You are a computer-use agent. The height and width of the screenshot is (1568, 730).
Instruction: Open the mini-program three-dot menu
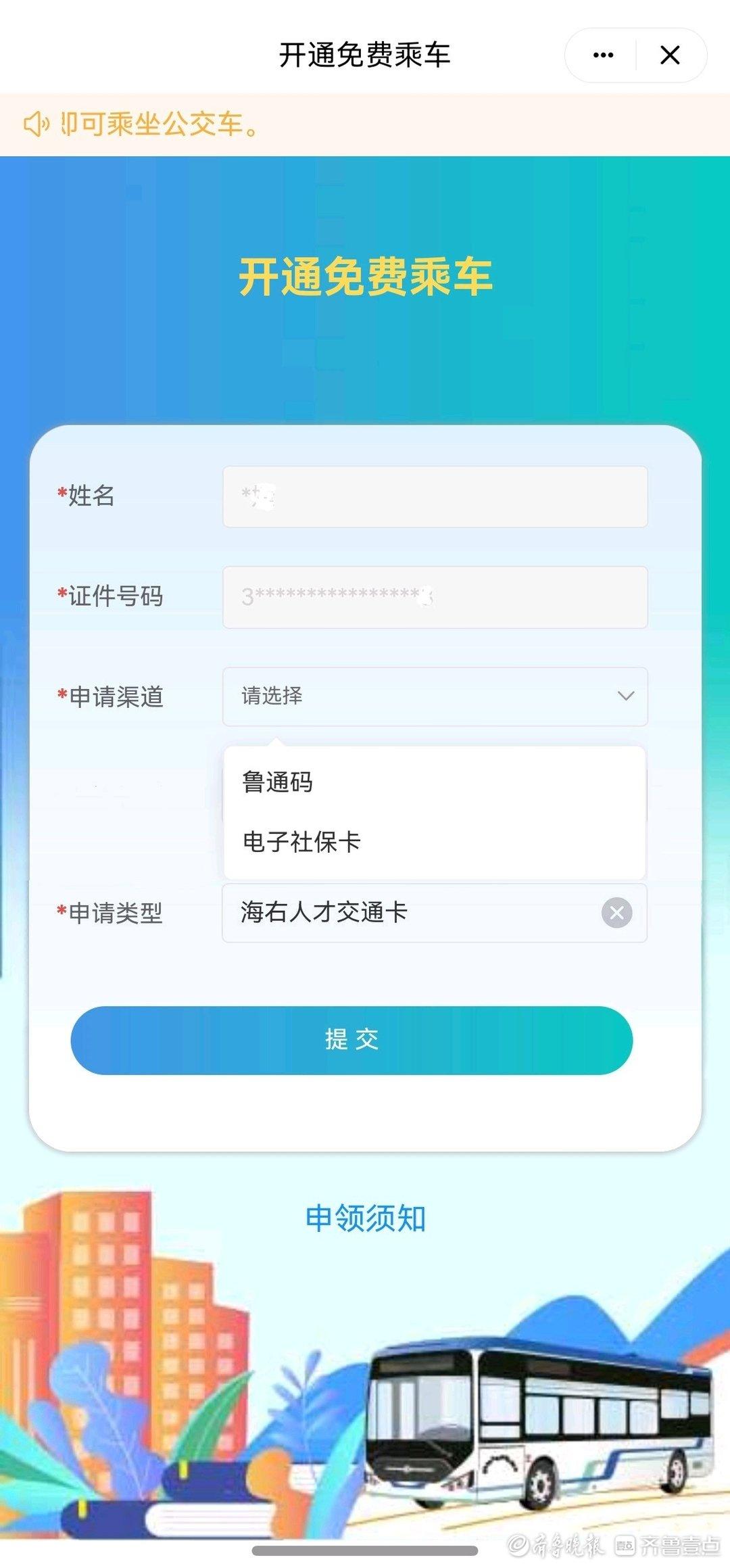coord(603,55)
